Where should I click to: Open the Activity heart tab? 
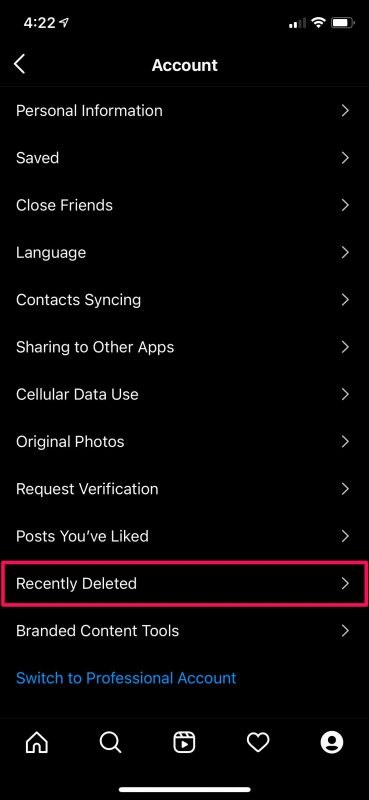click(x=258, y=742)
